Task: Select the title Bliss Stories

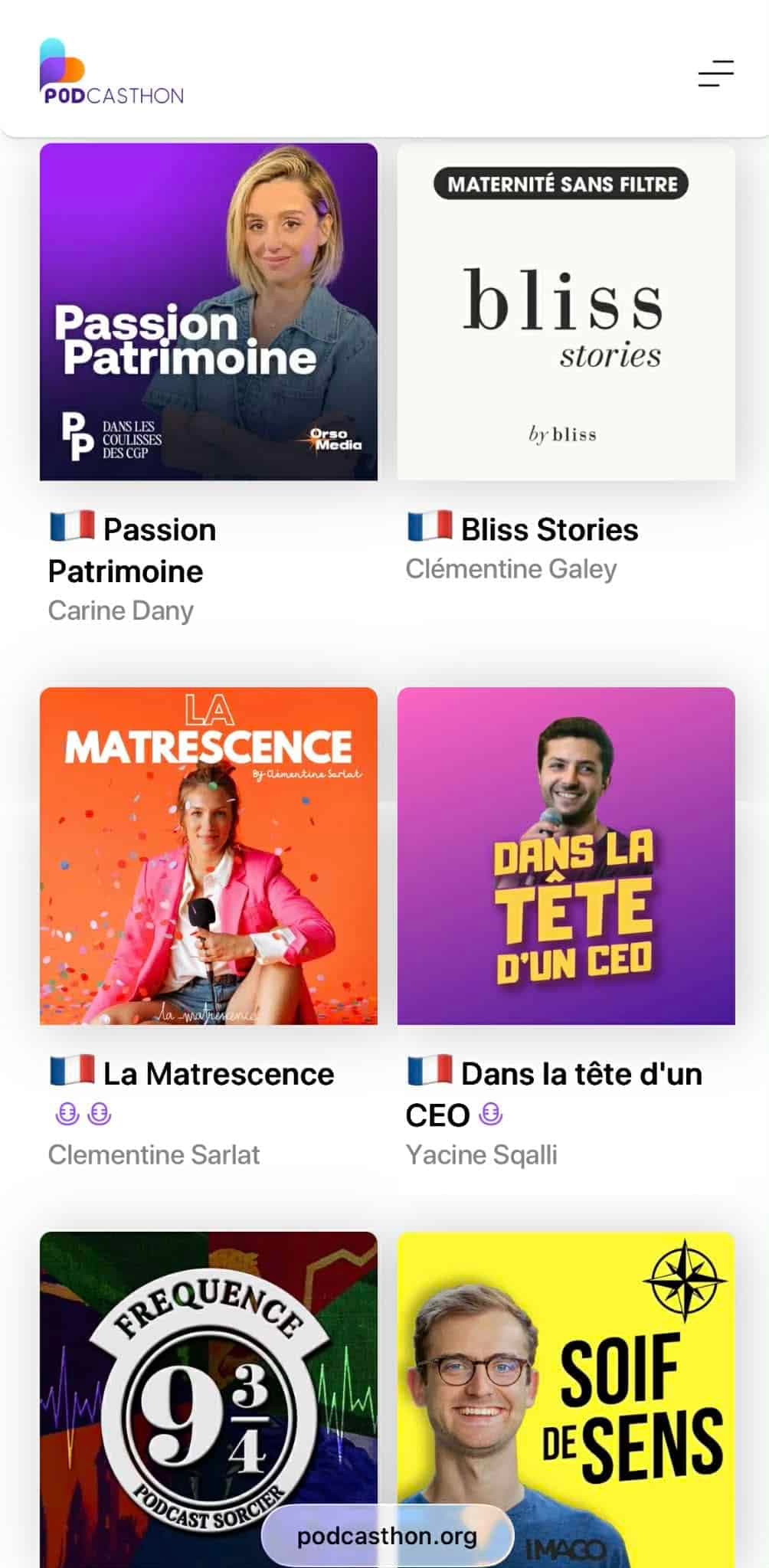Action: [x=548, y=528]
